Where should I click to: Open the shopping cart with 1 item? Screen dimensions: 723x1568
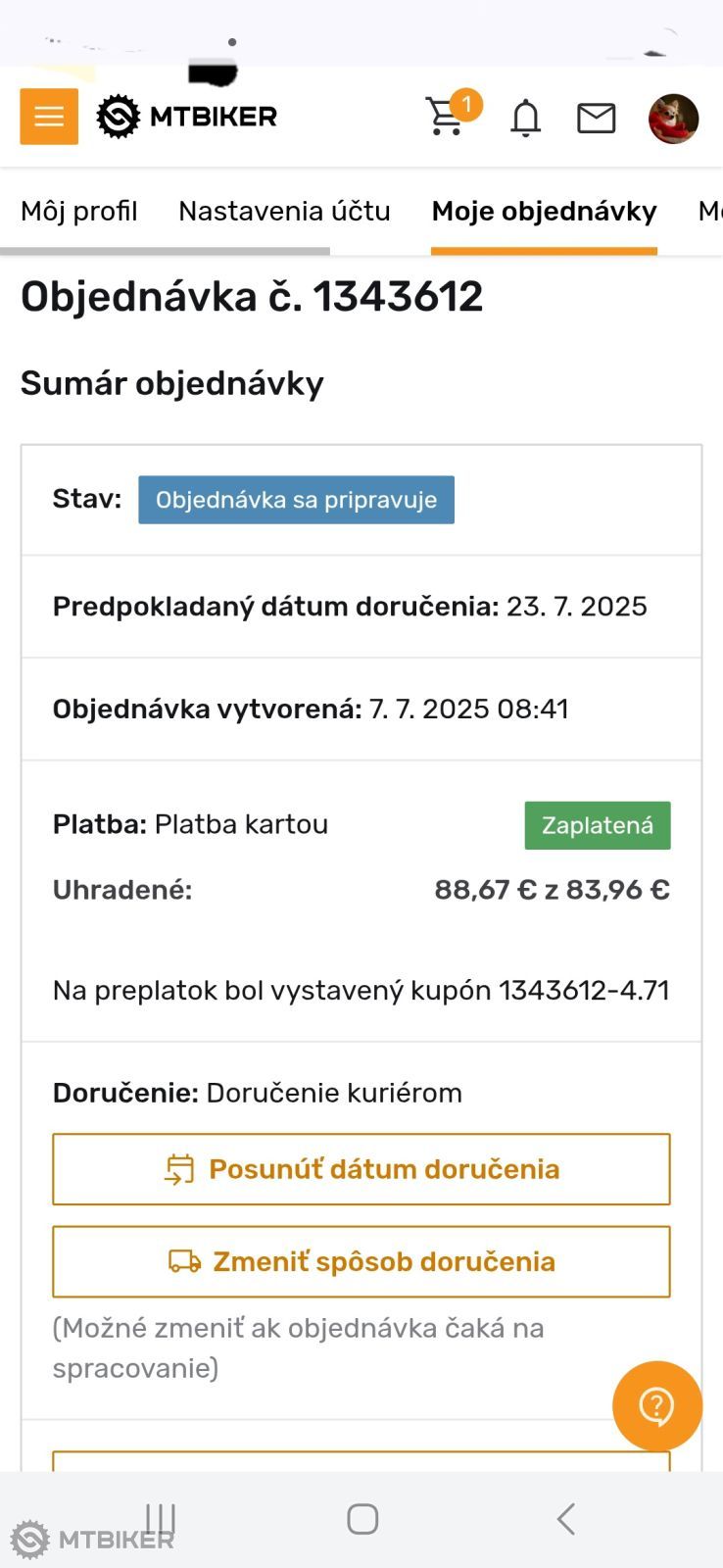tap(447, 118)
